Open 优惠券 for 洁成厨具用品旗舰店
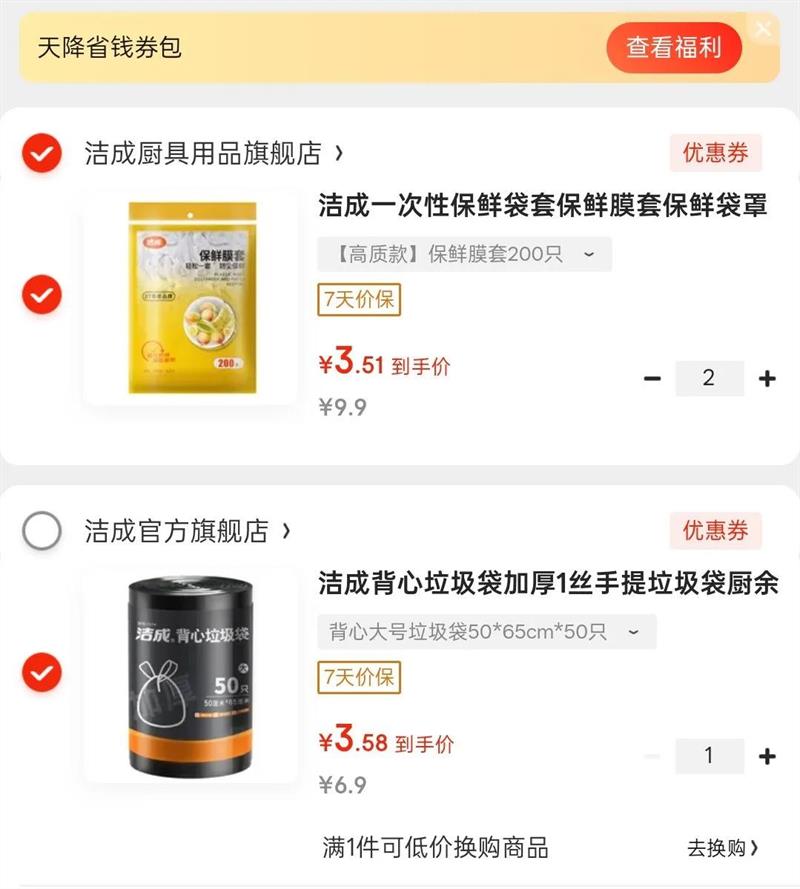Image resolution: width=800 pixels, height=889 pixels. click(x=715, y=153)
